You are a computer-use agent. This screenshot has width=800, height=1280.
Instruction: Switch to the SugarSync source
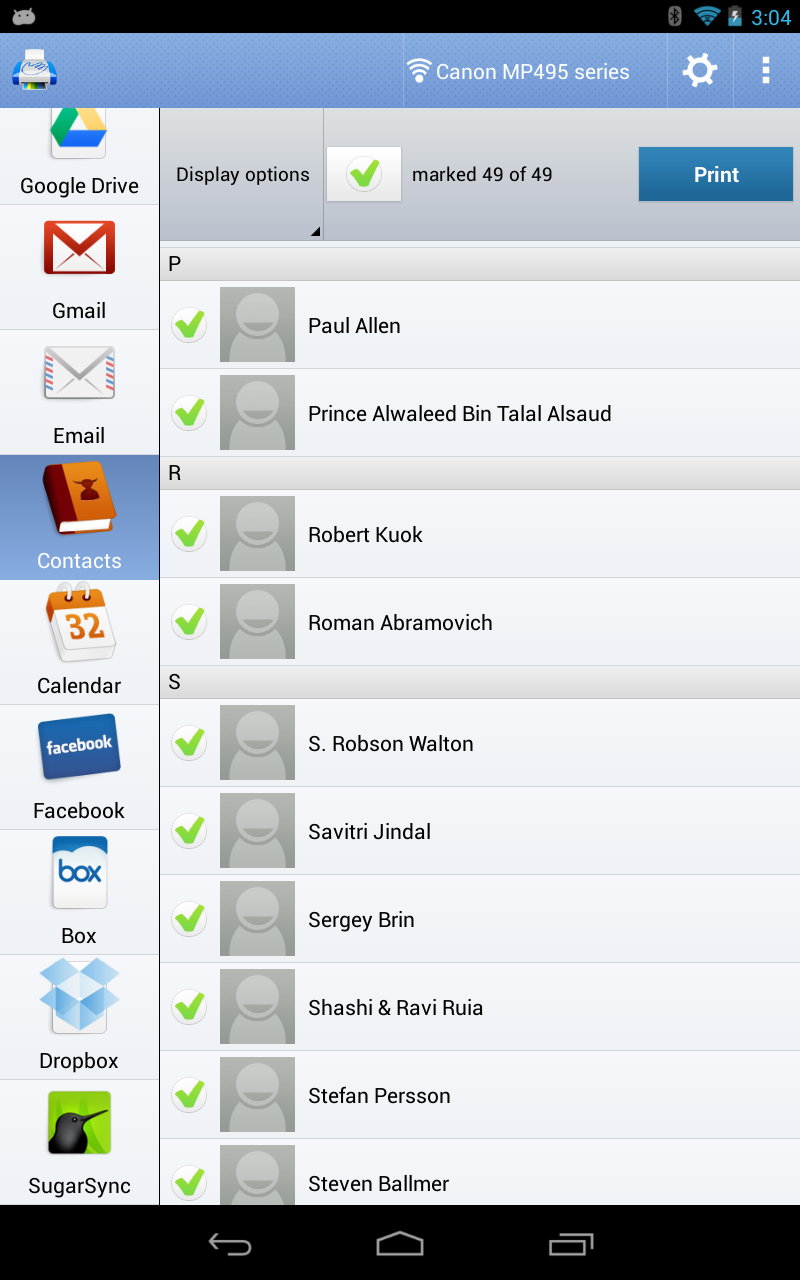(79, 1142)
